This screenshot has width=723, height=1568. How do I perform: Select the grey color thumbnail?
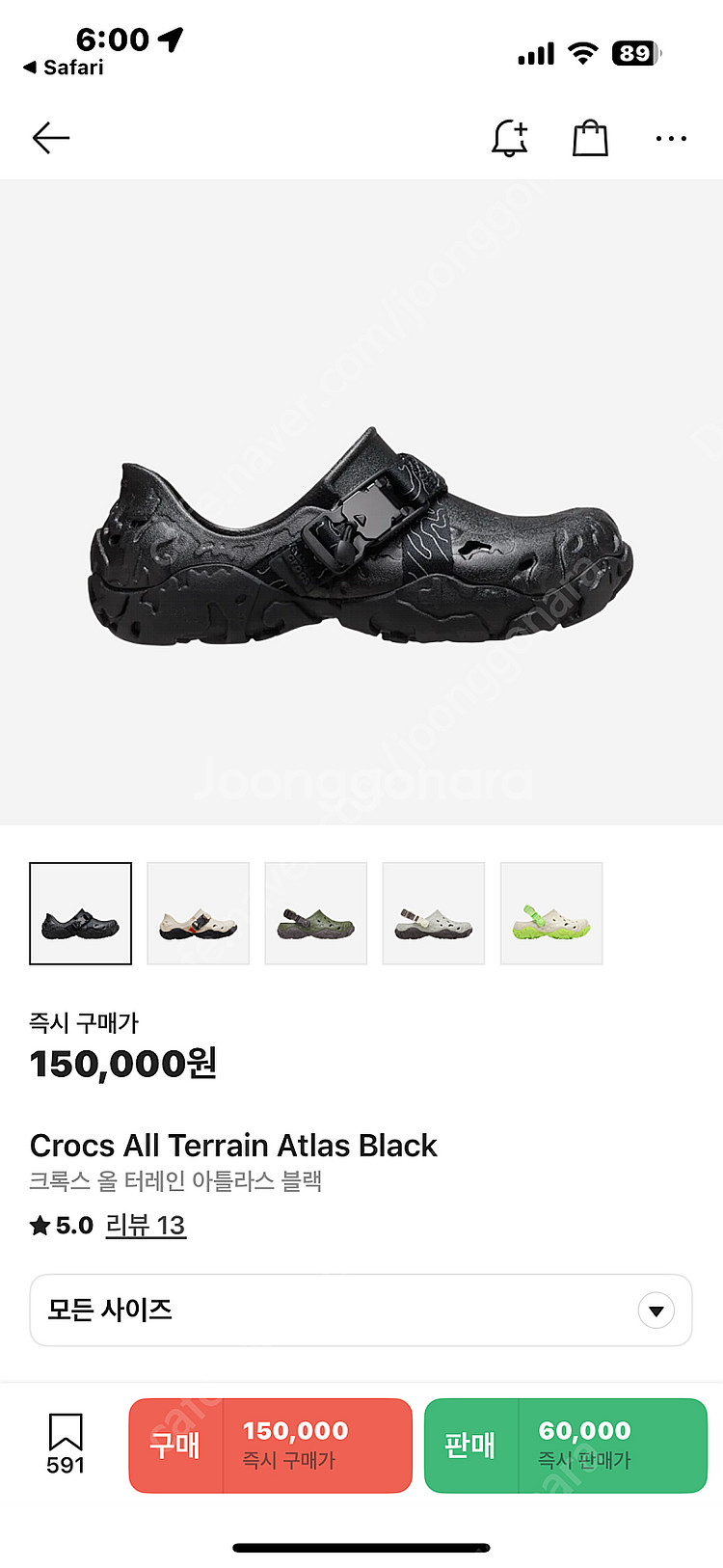coord(433,913)
